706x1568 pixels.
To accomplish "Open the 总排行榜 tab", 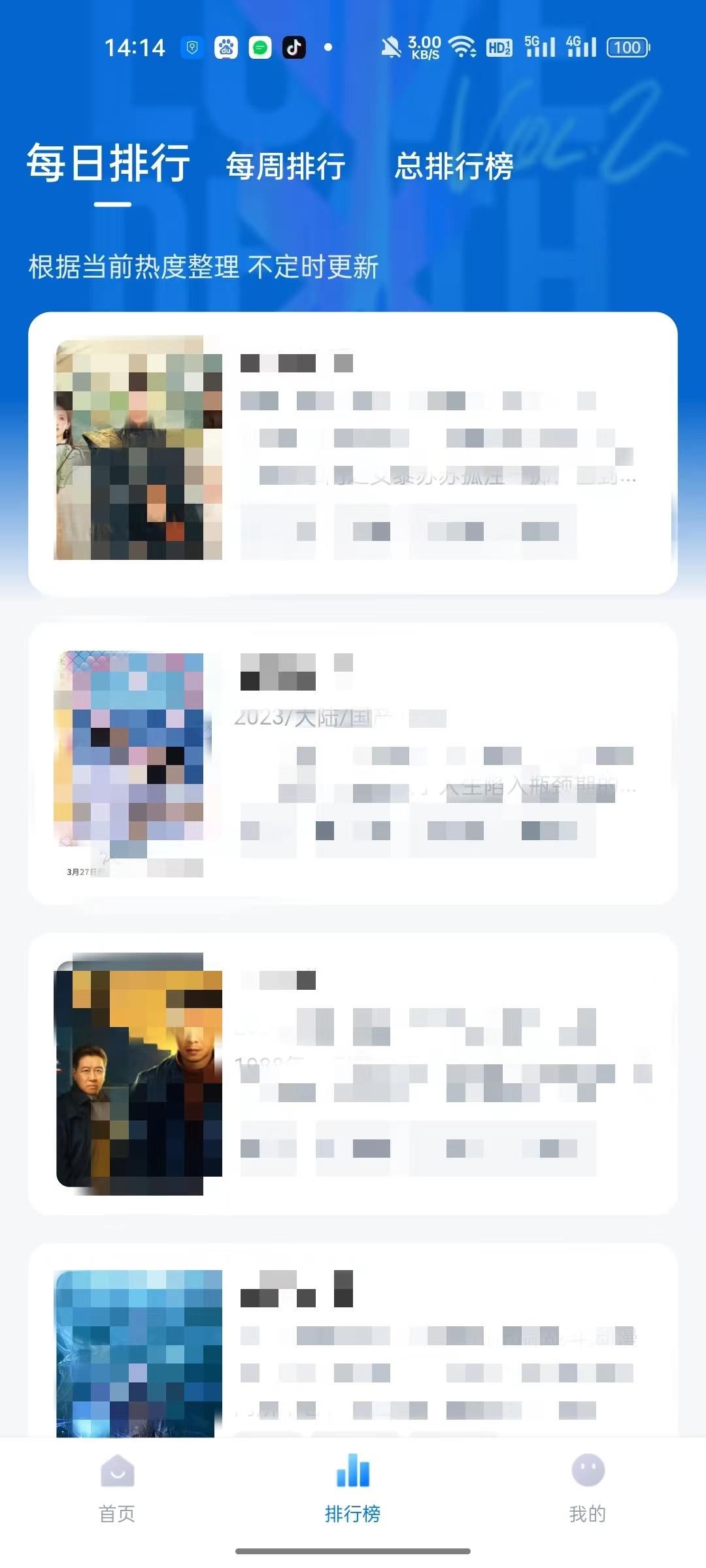I will pyautogui.click(x=454, y=166).
